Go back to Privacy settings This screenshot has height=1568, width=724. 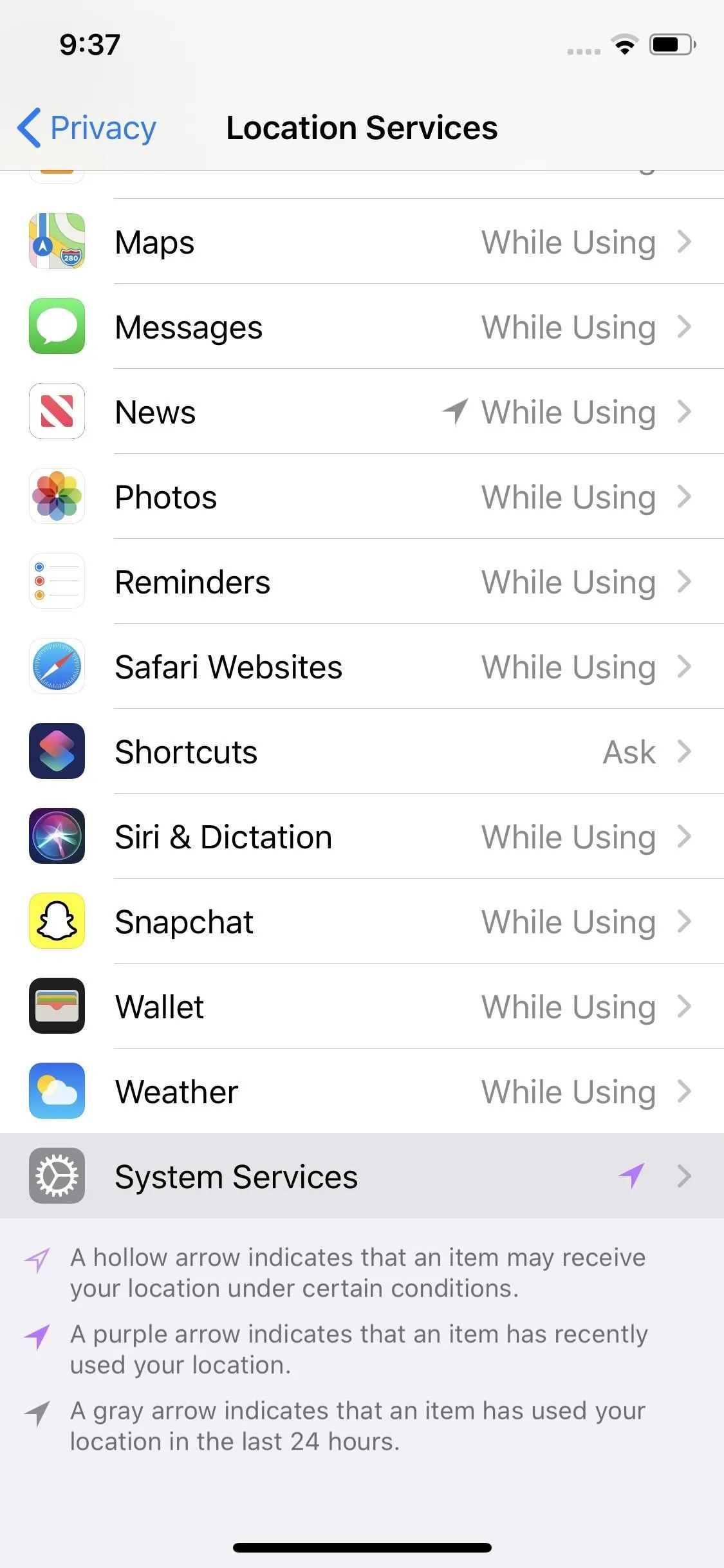pos(86,127)
